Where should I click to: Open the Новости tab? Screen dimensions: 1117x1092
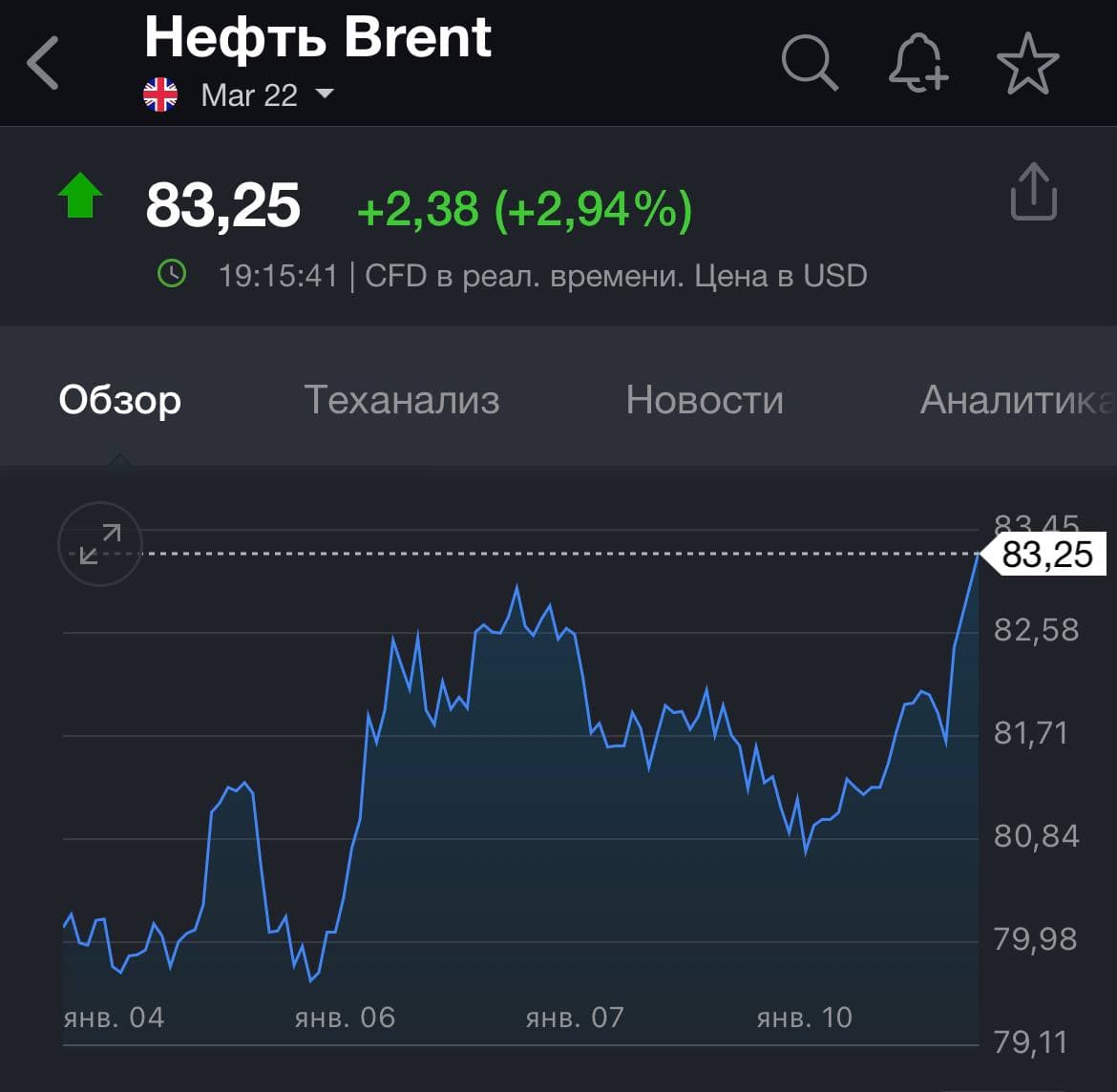click(705, 400)
